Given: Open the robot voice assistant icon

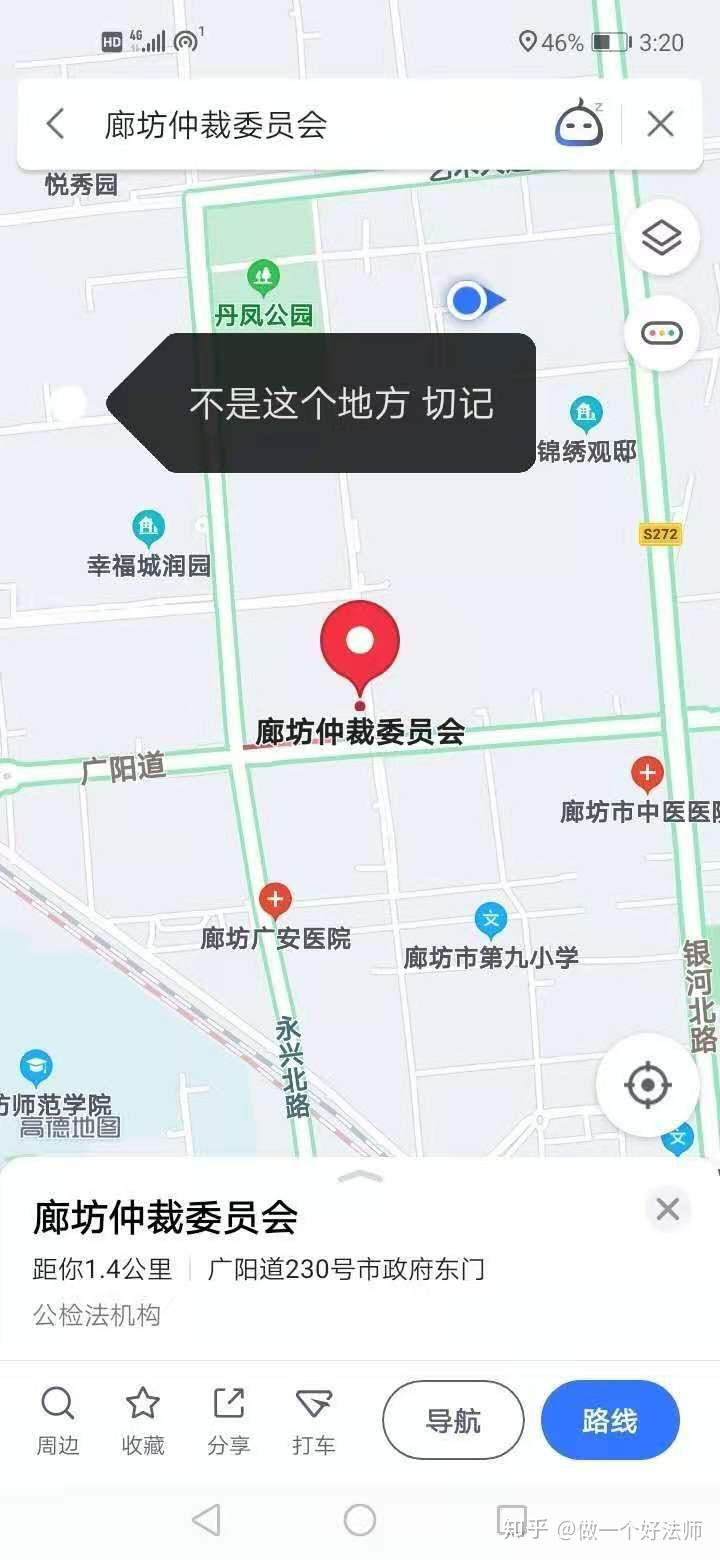Looking at the screenshot, I should [579, 124].
